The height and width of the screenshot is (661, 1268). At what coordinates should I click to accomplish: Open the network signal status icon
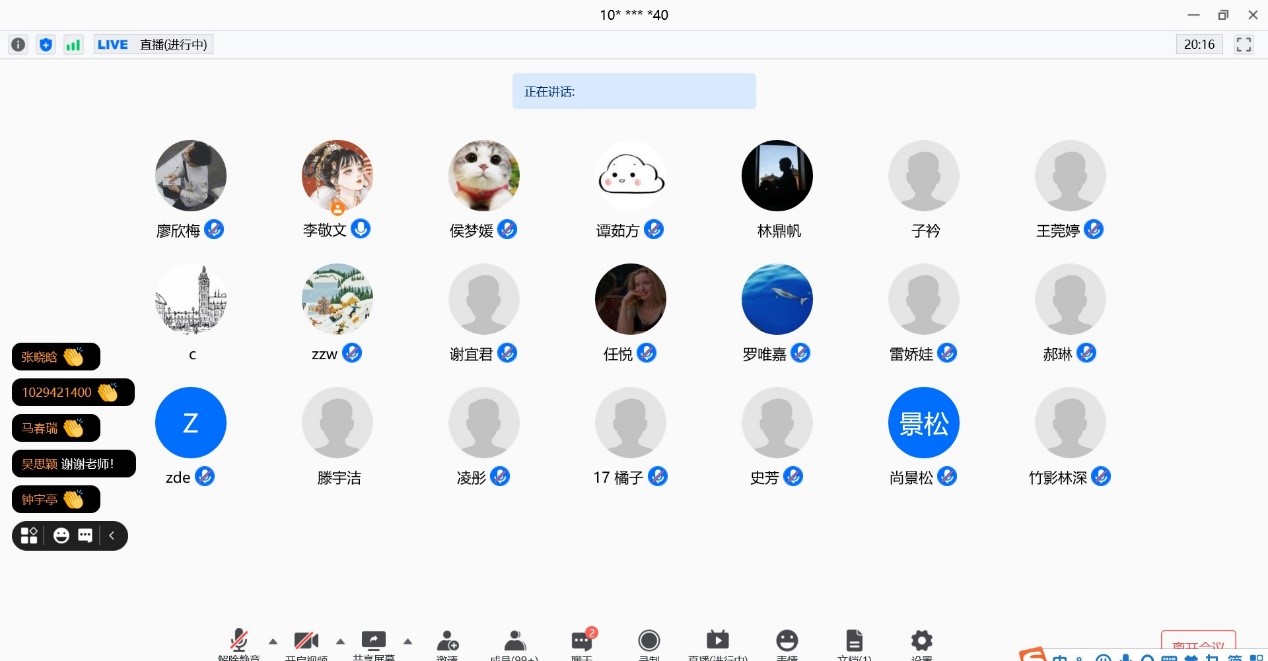[73, 44]
